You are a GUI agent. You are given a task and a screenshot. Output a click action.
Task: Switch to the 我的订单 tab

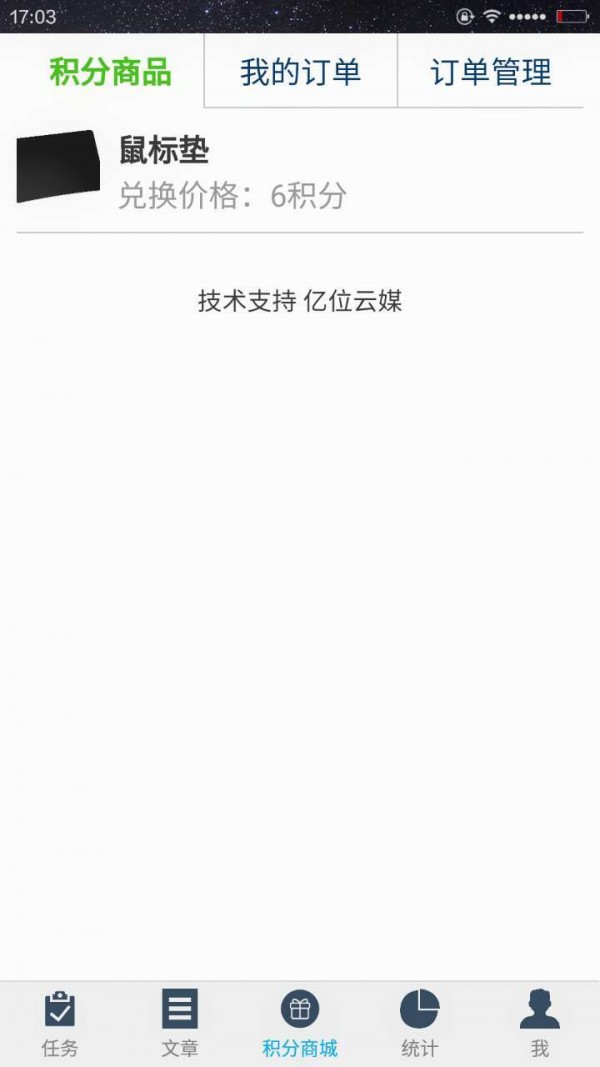tap(300, 72)
